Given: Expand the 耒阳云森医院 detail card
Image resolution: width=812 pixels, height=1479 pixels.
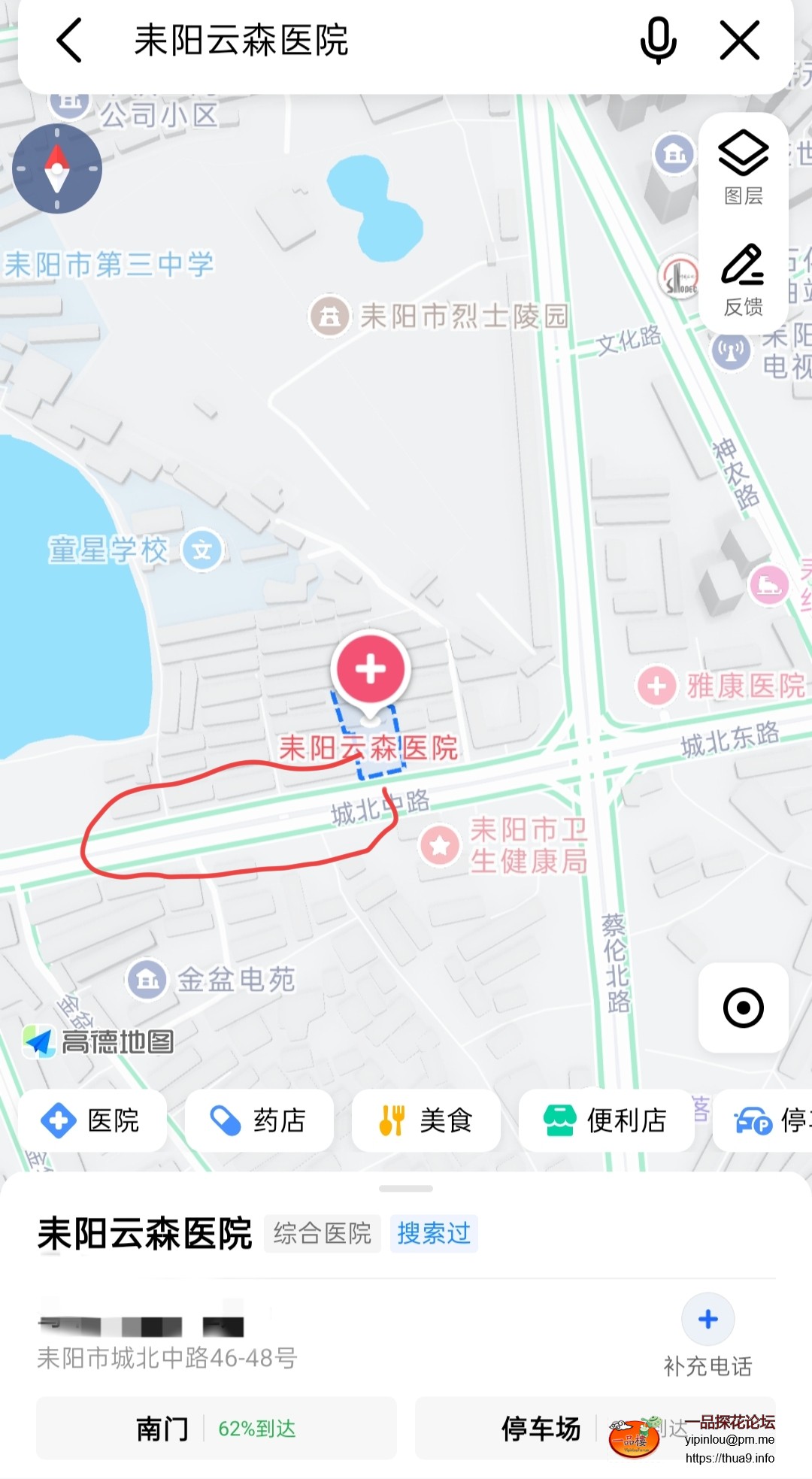Looking at the screenshot, I should click(x=406, y=1189).
